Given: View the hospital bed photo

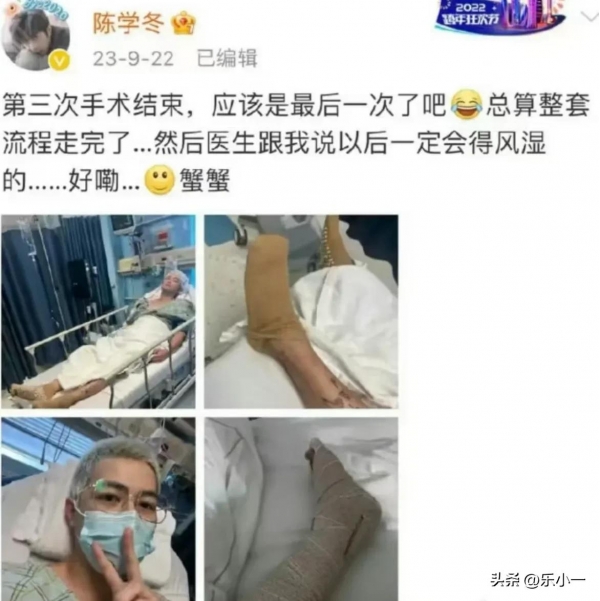Looking at the screenshot, I should [x=98, y=311].
